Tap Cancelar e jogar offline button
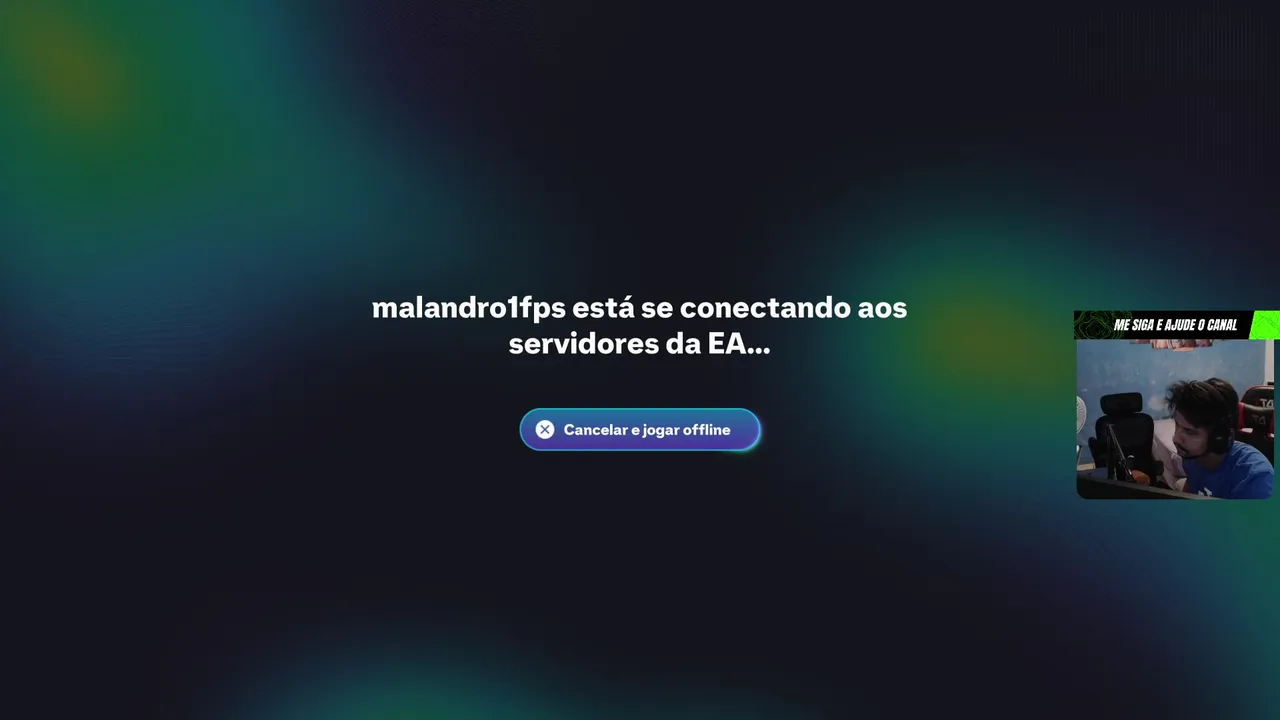Screen dimensions: 1280x720 [x=640, y=429]
